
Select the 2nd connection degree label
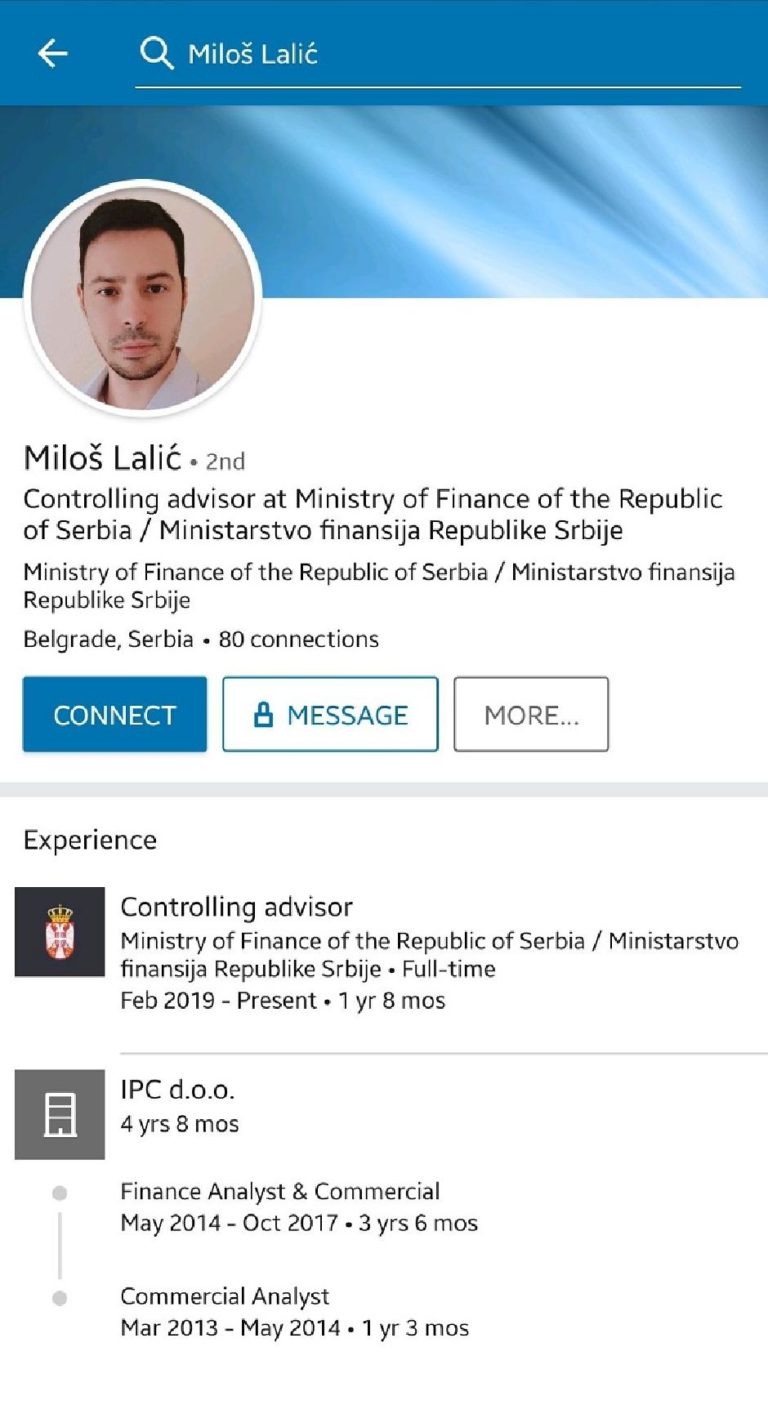click(x=226, y=462)
